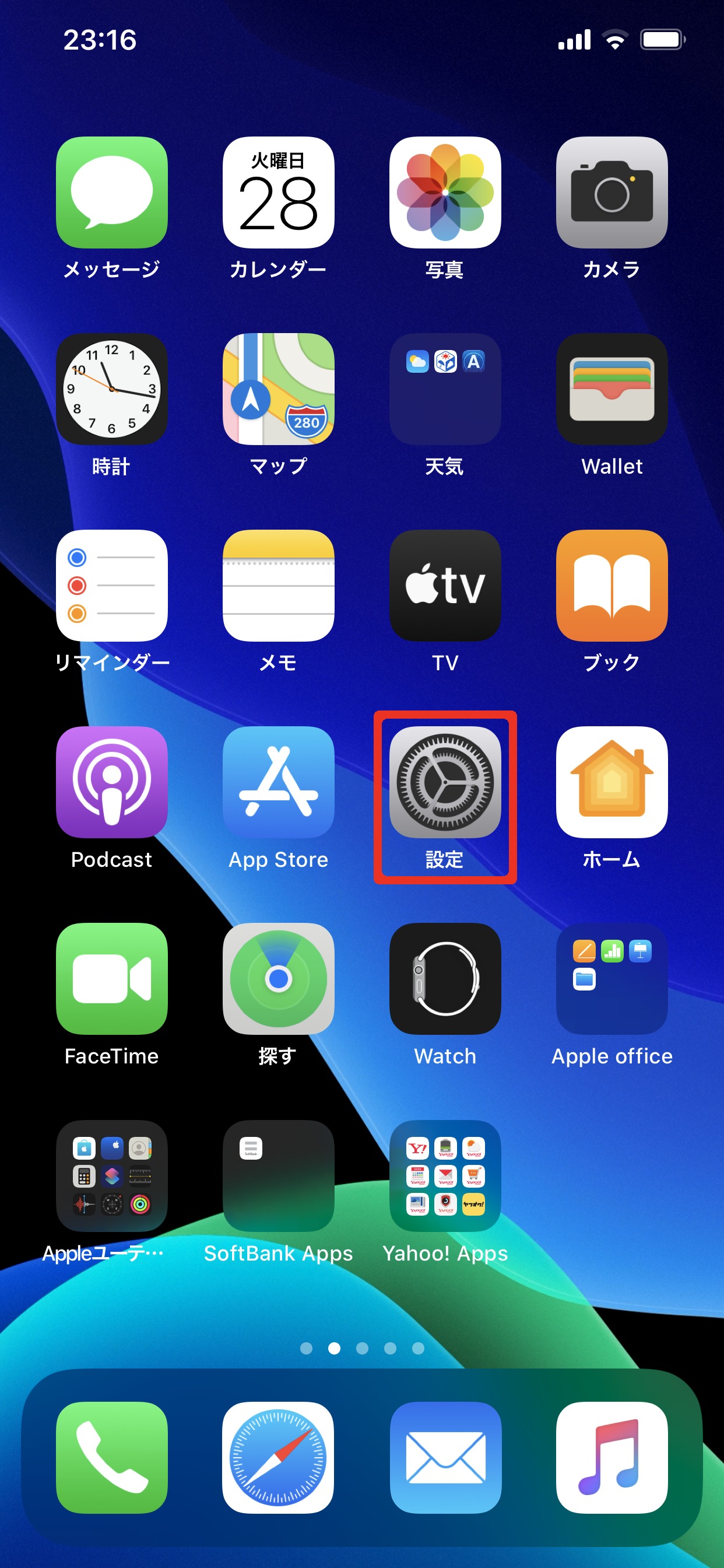Launch the メモ app
Image resolution: width=724 pixels, height=1568 pixels.
point(278,586)
